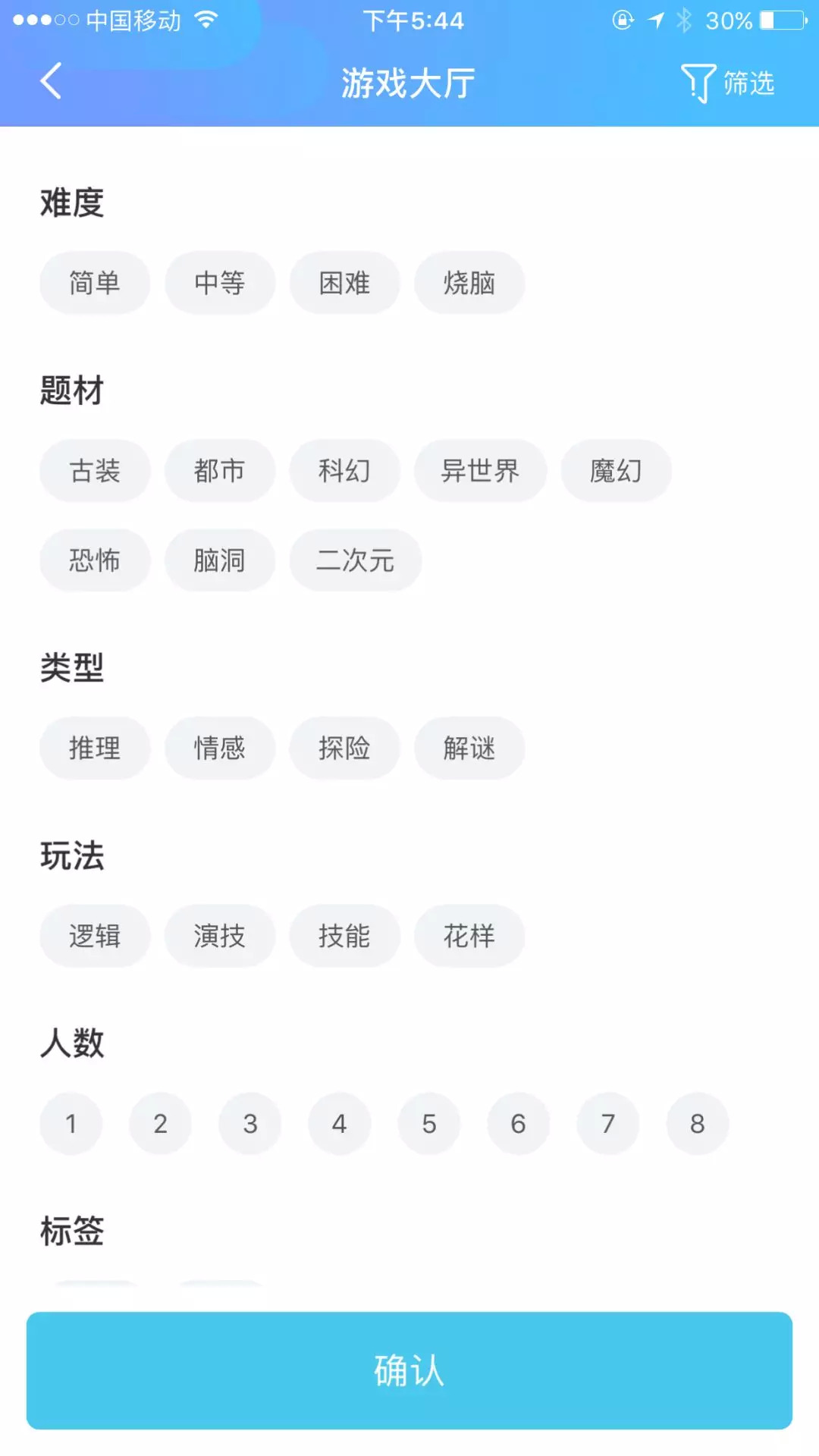Confirm filters with 确认 button
This screenshot has width=819, height=1456.
pyautogui.click(x=409, y=1370)
